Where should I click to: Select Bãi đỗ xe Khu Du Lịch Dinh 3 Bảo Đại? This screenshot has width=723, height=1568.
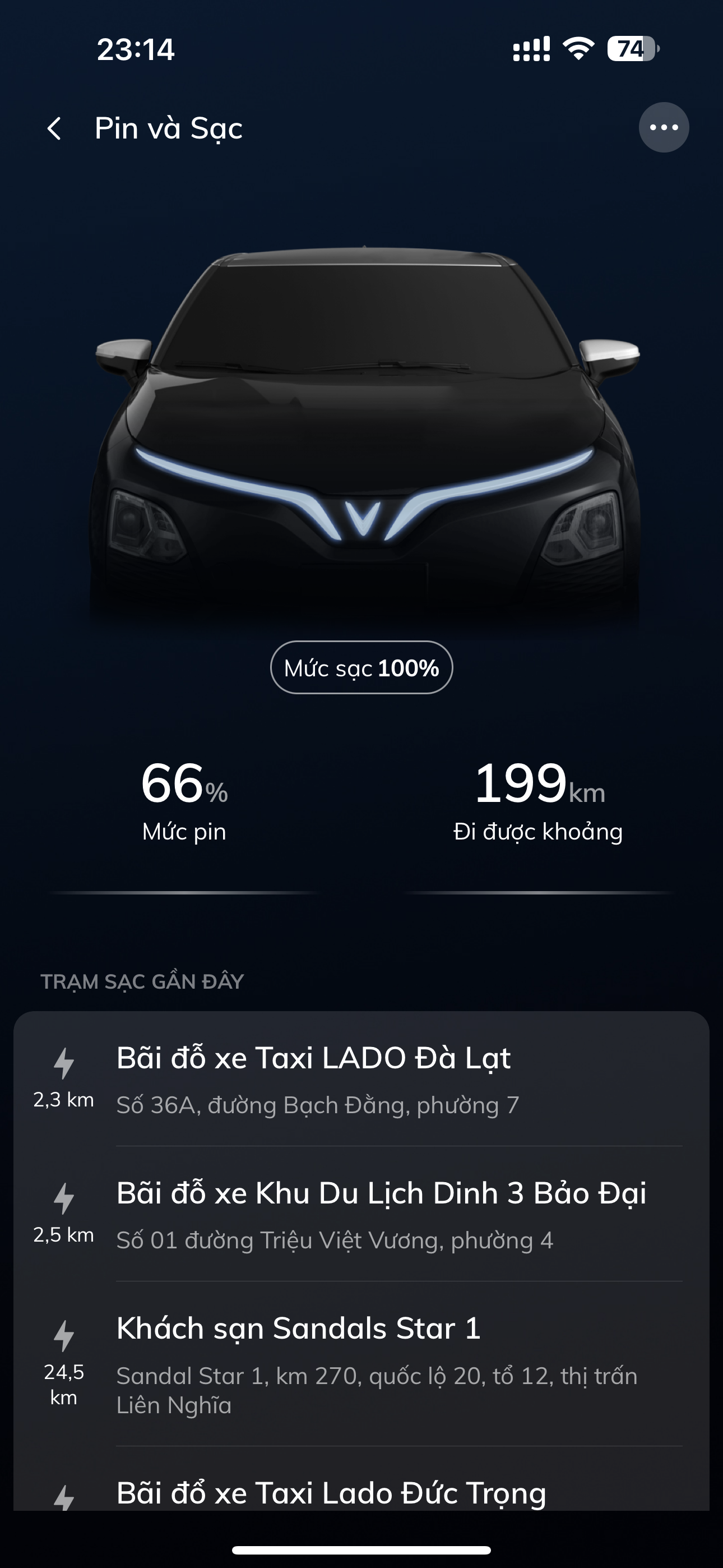pos(361,1214)
